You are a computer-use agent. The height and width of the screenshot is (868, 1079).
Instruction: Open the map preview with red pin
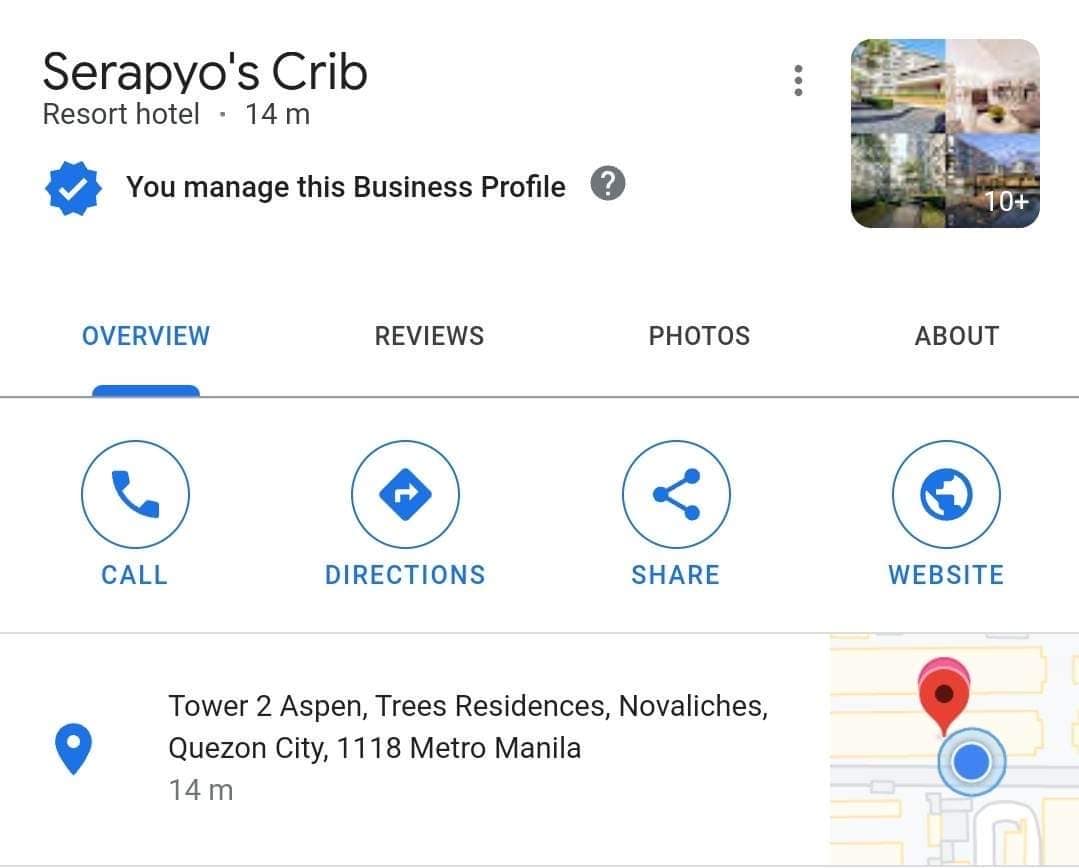point(954,748)
